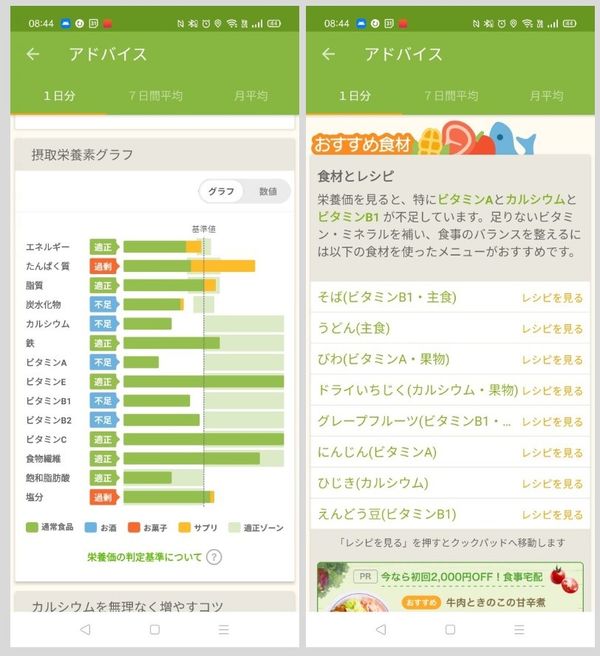Open recipes for ドライいちじく(カルシウム・果物)
Viewport: 600px width, 656px height.
pos(552,391)
